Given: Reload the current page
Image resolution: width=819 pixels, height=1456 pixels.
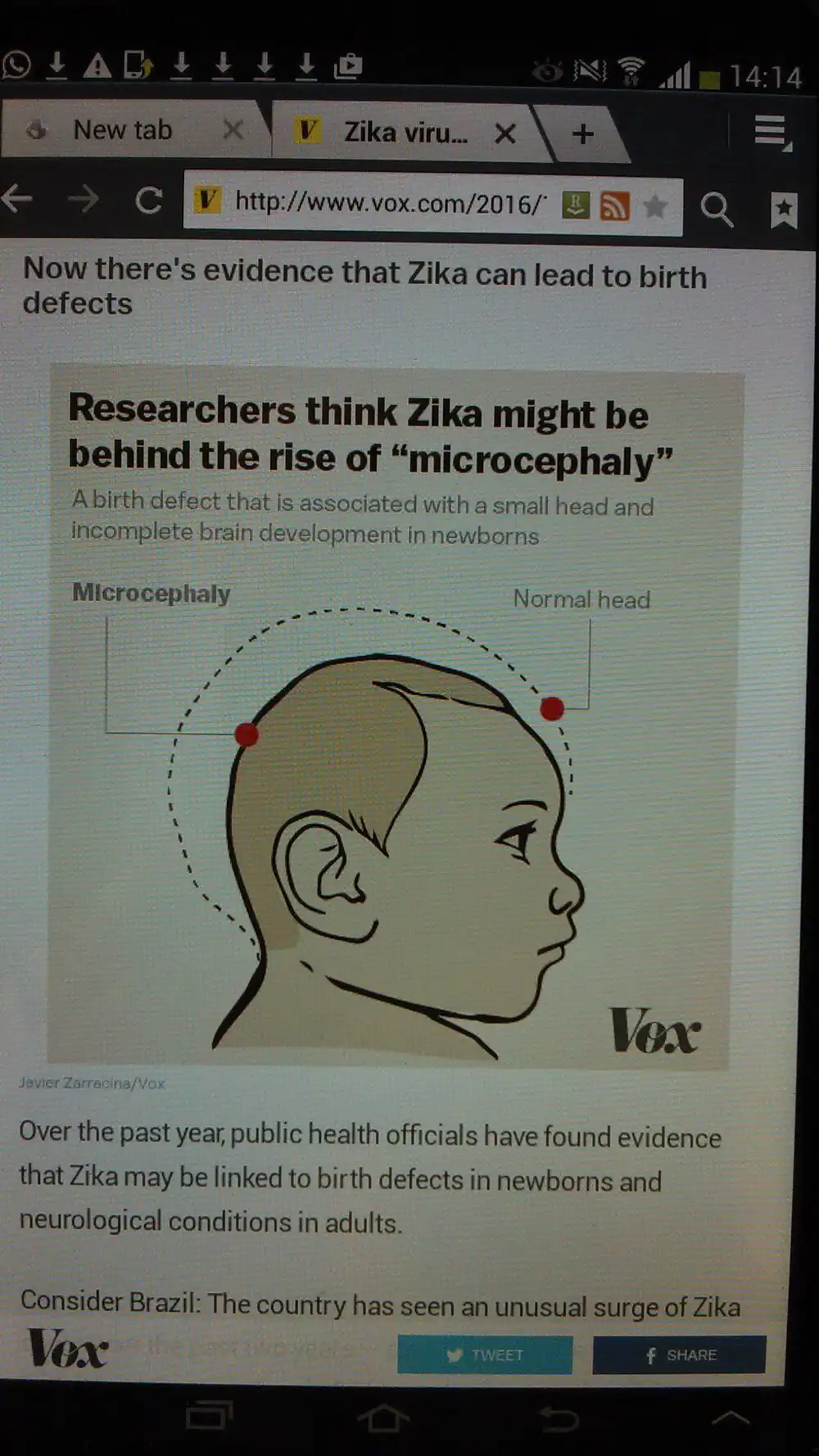Looking at the screenshot, I should 149,201.
